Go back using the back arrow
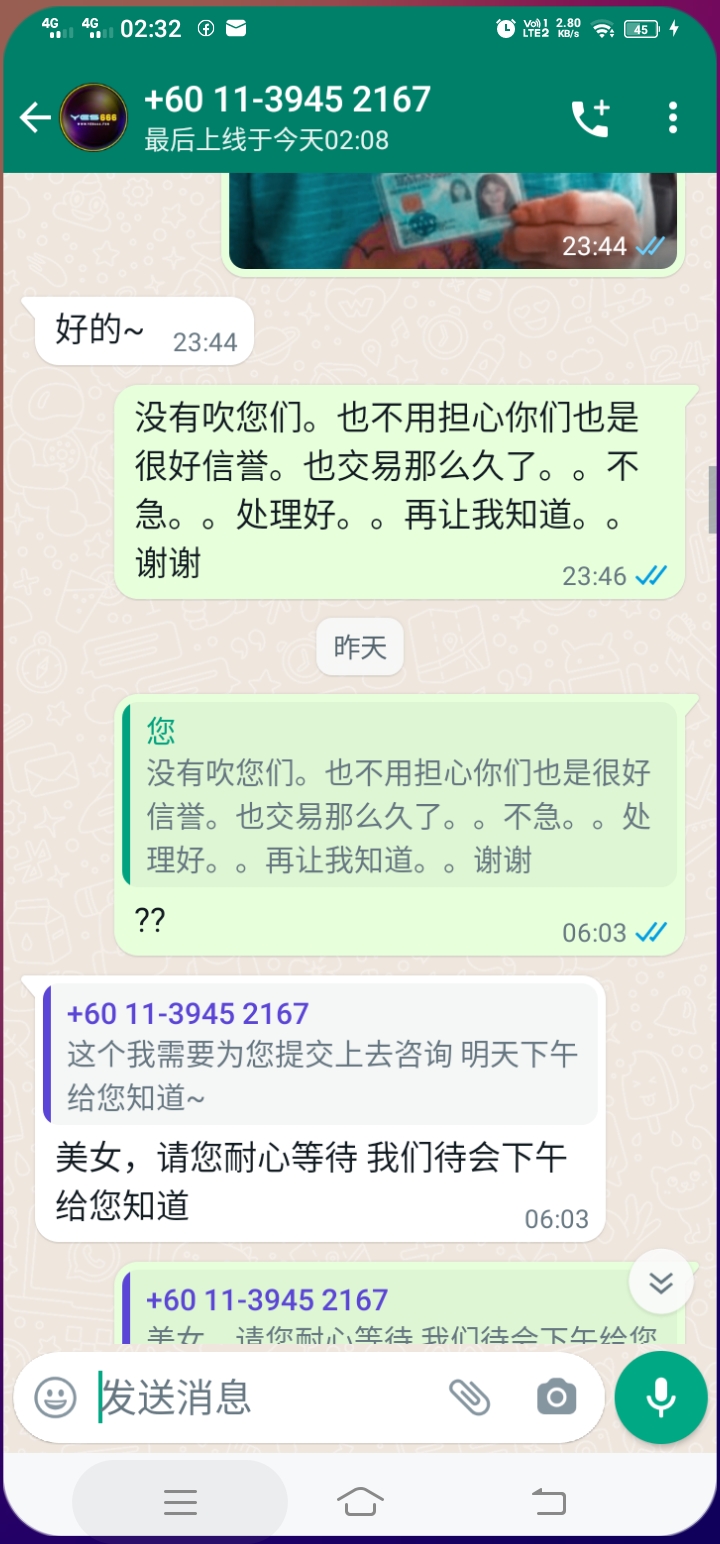 [34, 117]
